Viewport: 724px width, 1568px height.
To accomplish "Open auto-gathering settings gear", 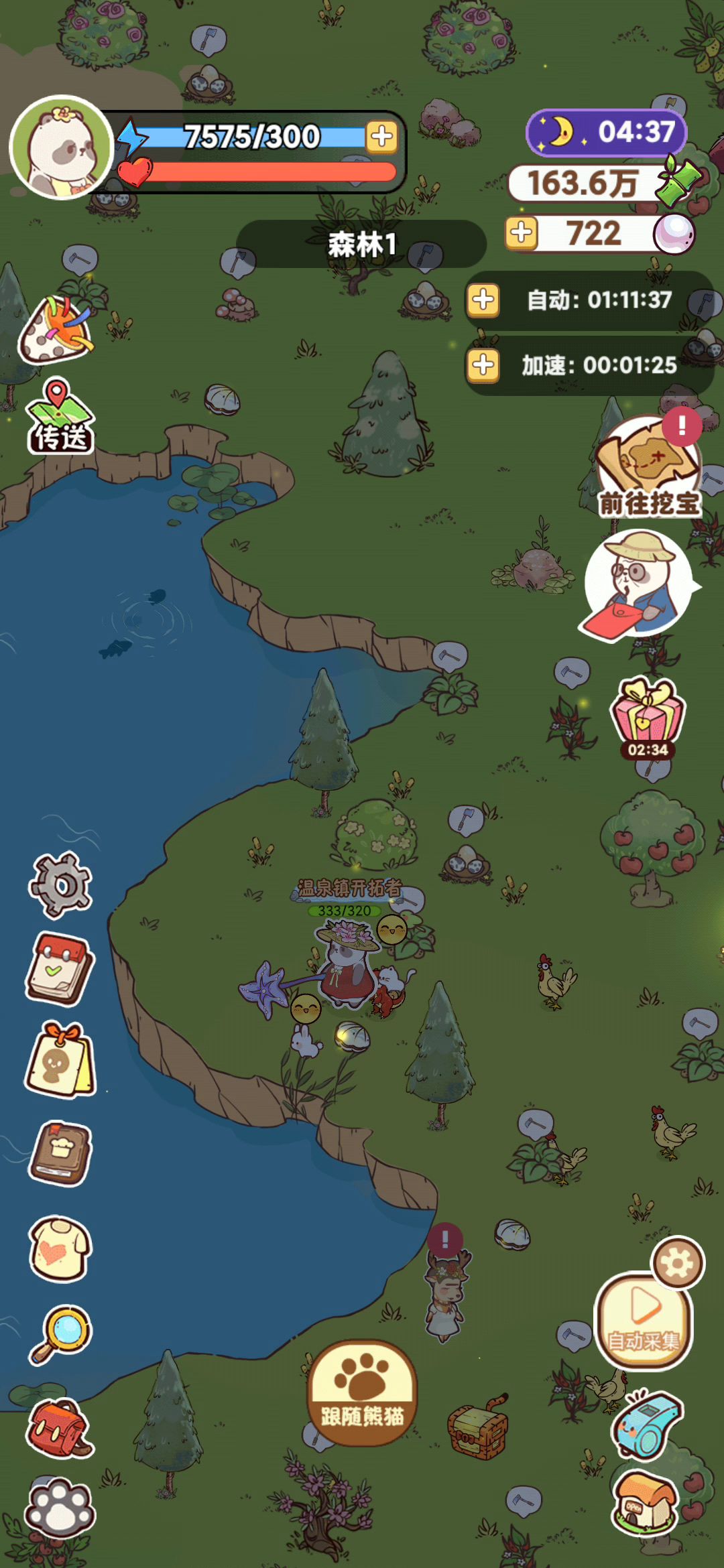I will [678, 1262].
